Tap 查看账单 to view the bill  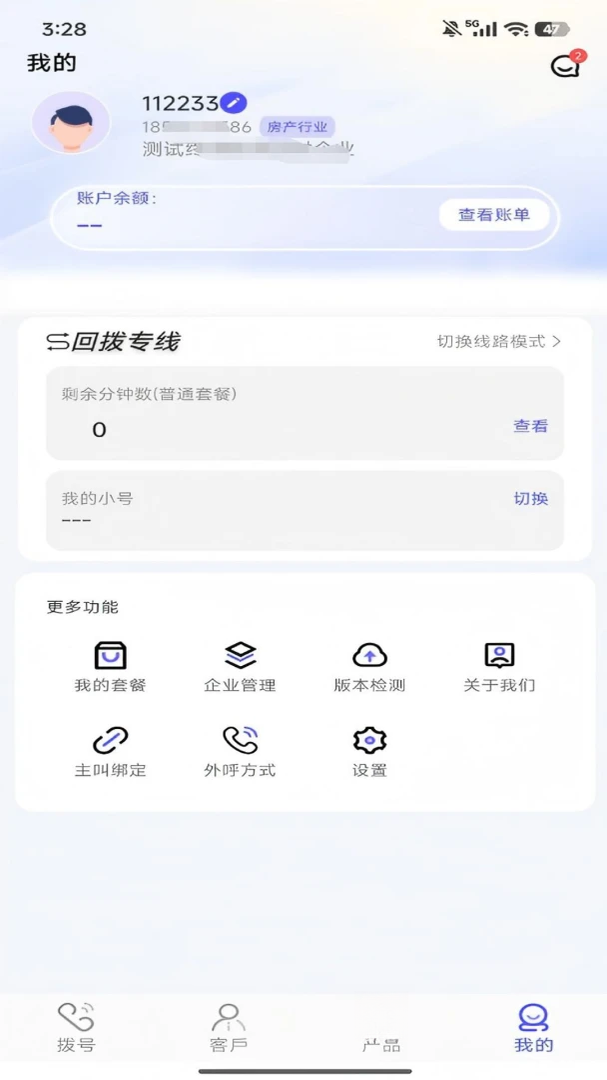494,215
